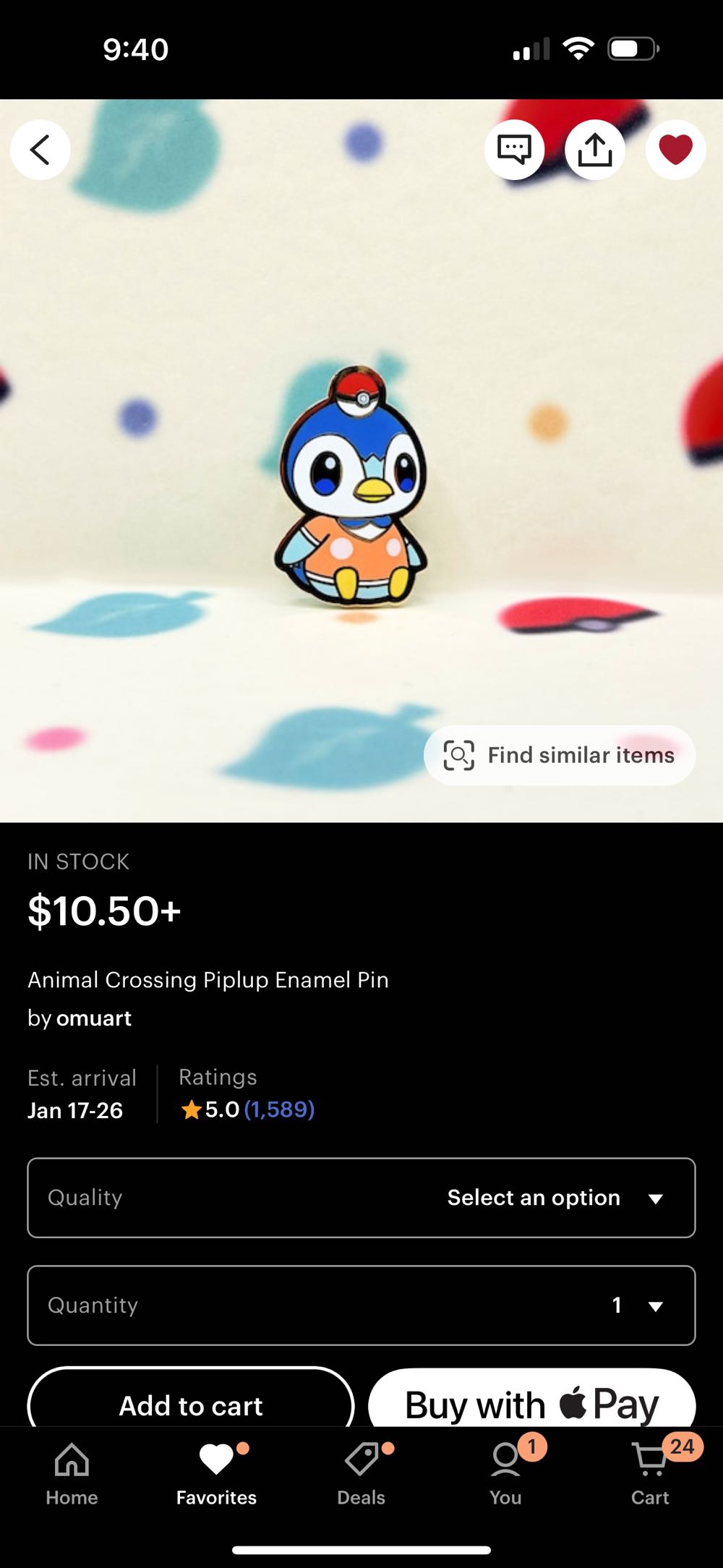Open the Quantity dropdown
The width and height of the screenshot is (723, 1568).
pyautogui.click(x=361, y=1305)
